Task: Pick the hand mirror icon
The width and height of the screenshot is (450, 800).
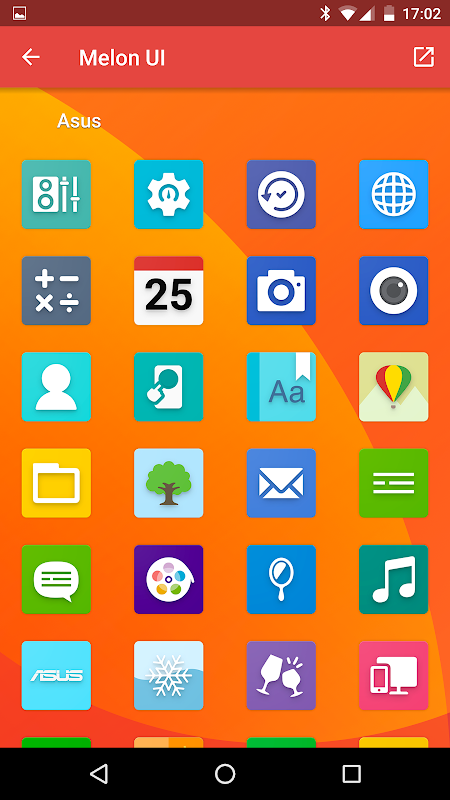Action: [281, 580]
